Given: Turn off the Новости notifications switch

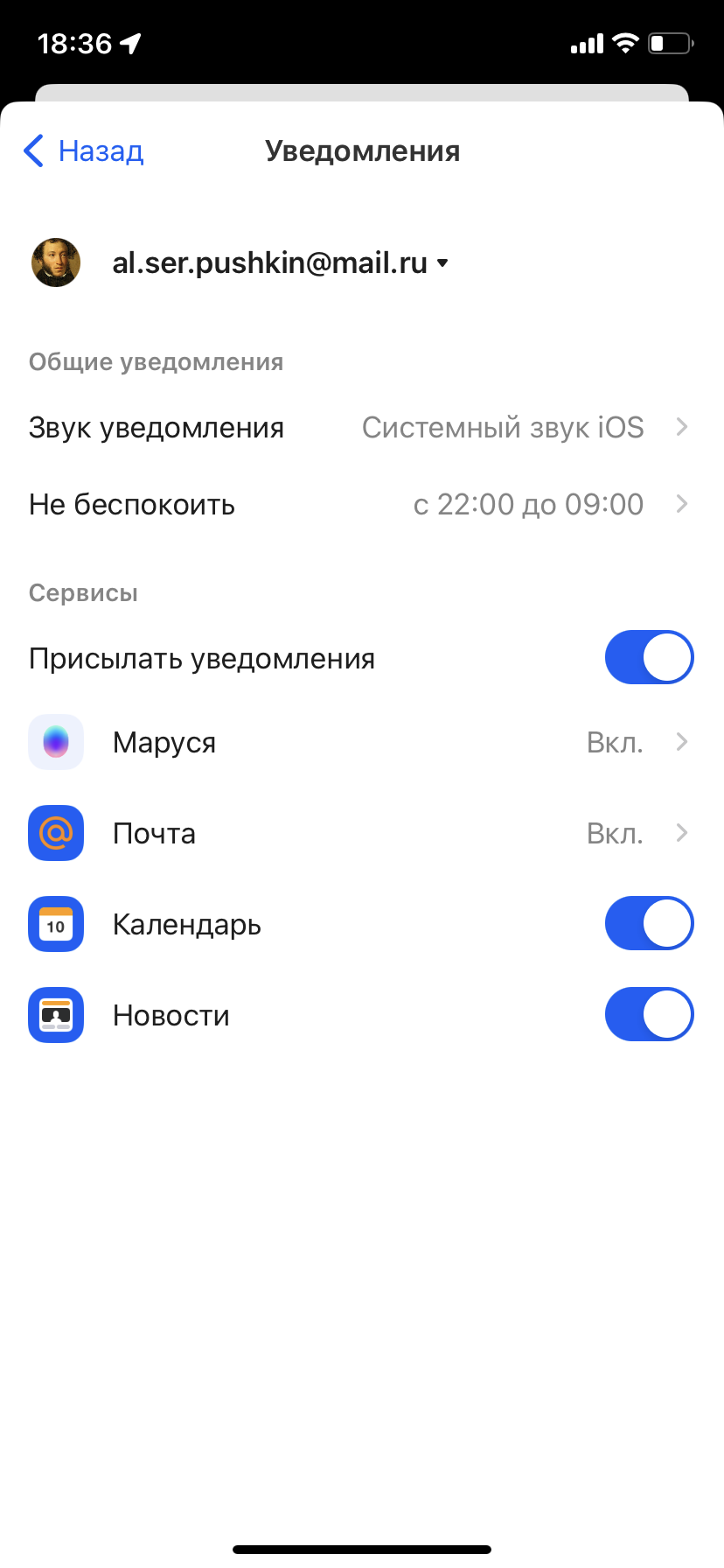Looking at the screenshot, I should (x=649, y=1014).
